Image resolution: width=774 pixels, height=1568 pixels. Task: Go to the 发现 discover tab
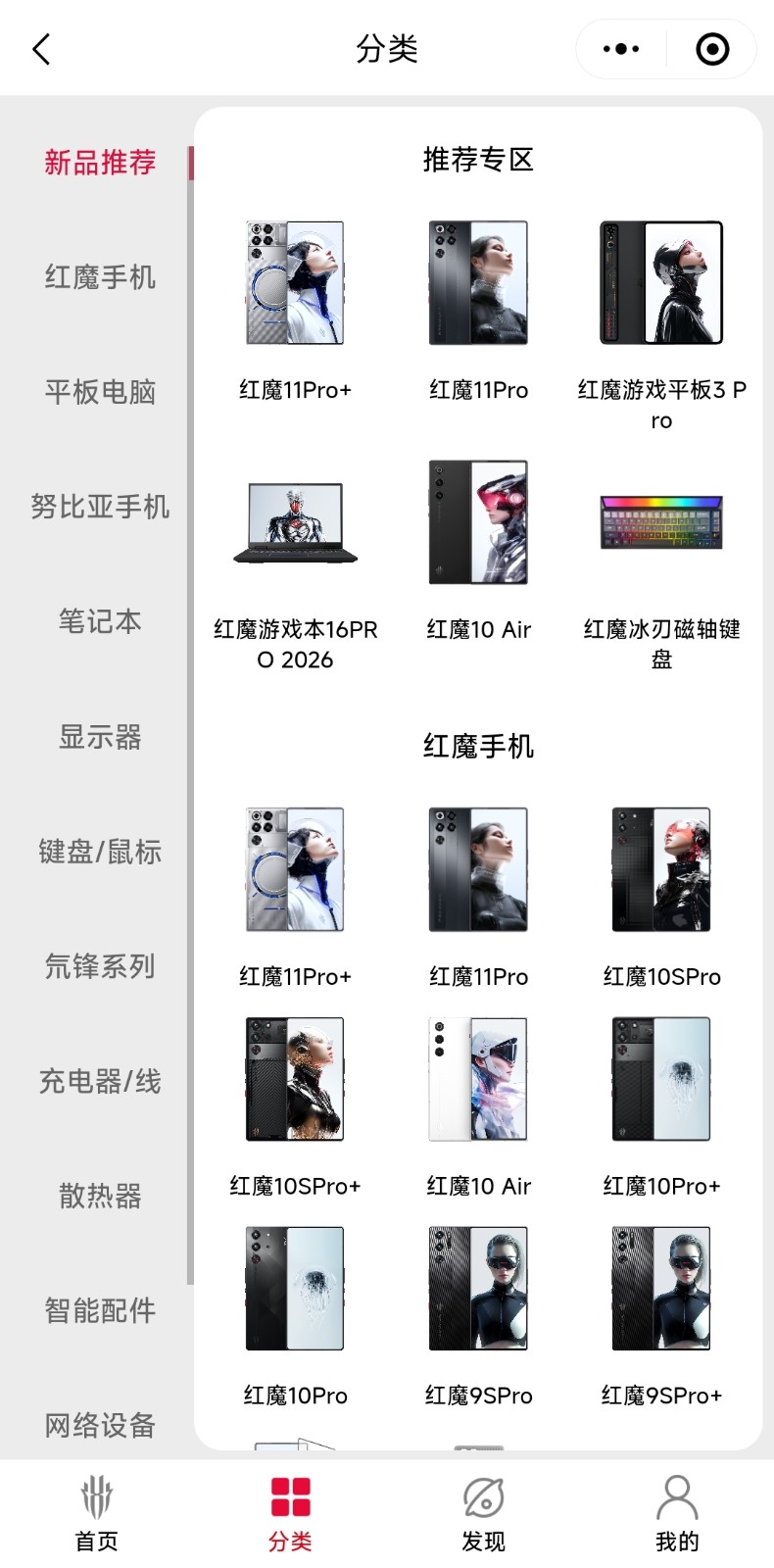483,1513
